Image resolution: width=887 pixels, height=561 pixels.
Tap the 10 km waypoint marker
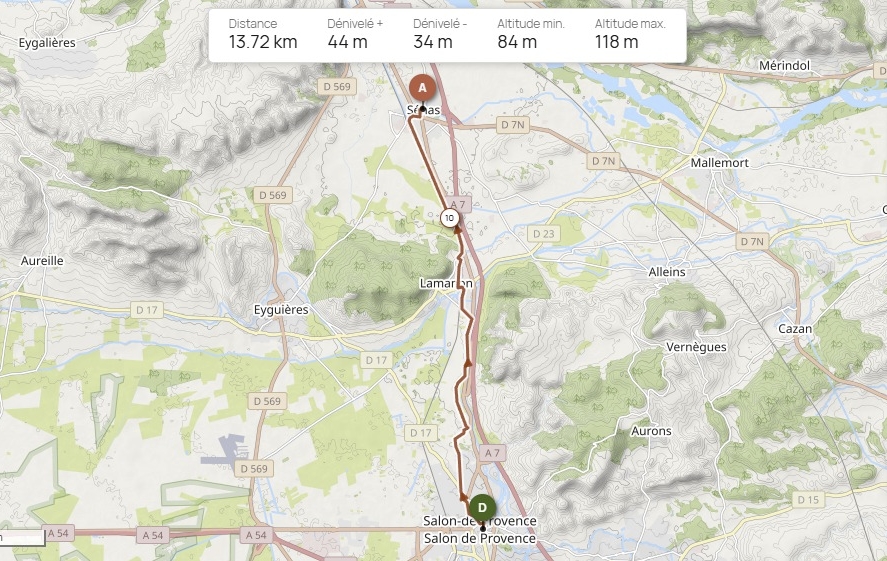(450, 218)
